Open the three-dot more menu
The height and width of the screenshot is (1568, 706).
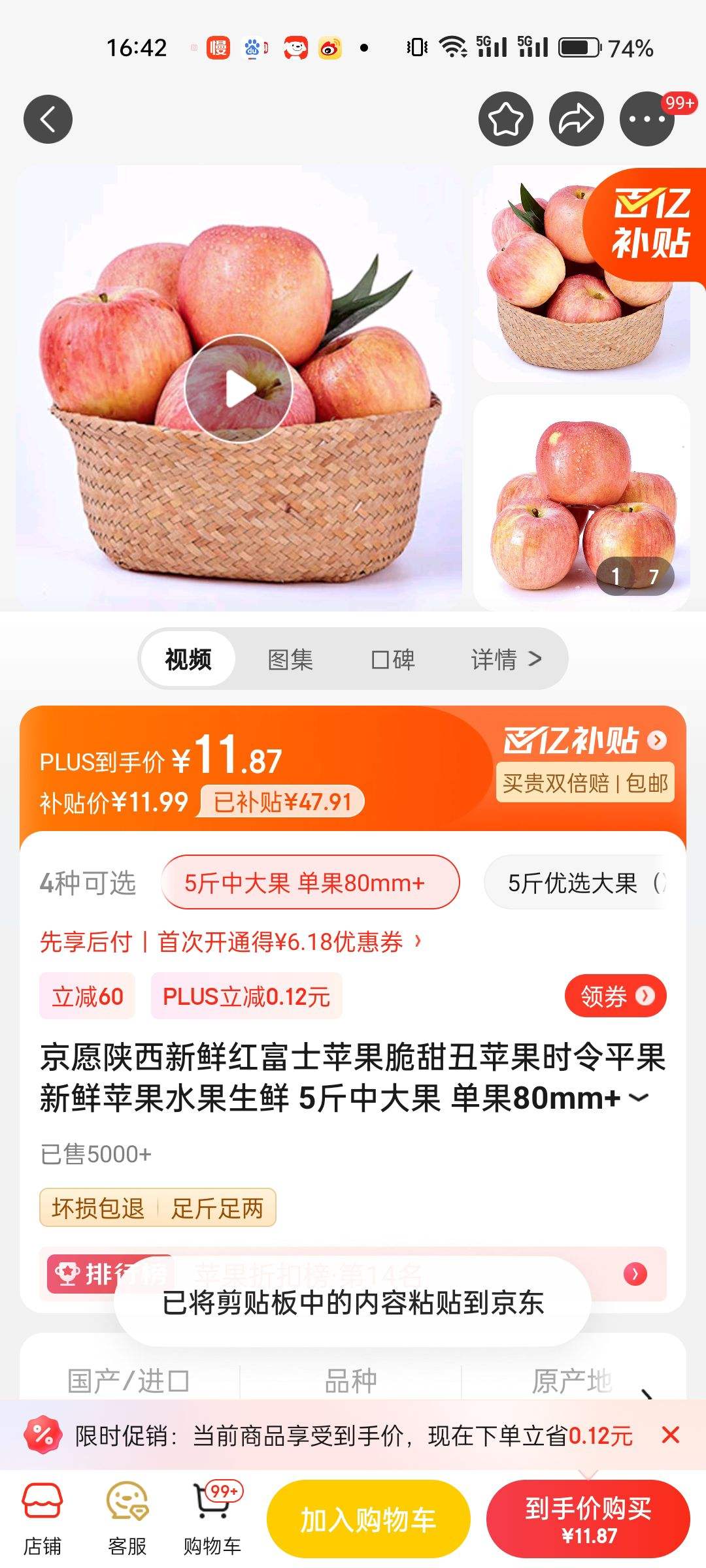[647, 119]
